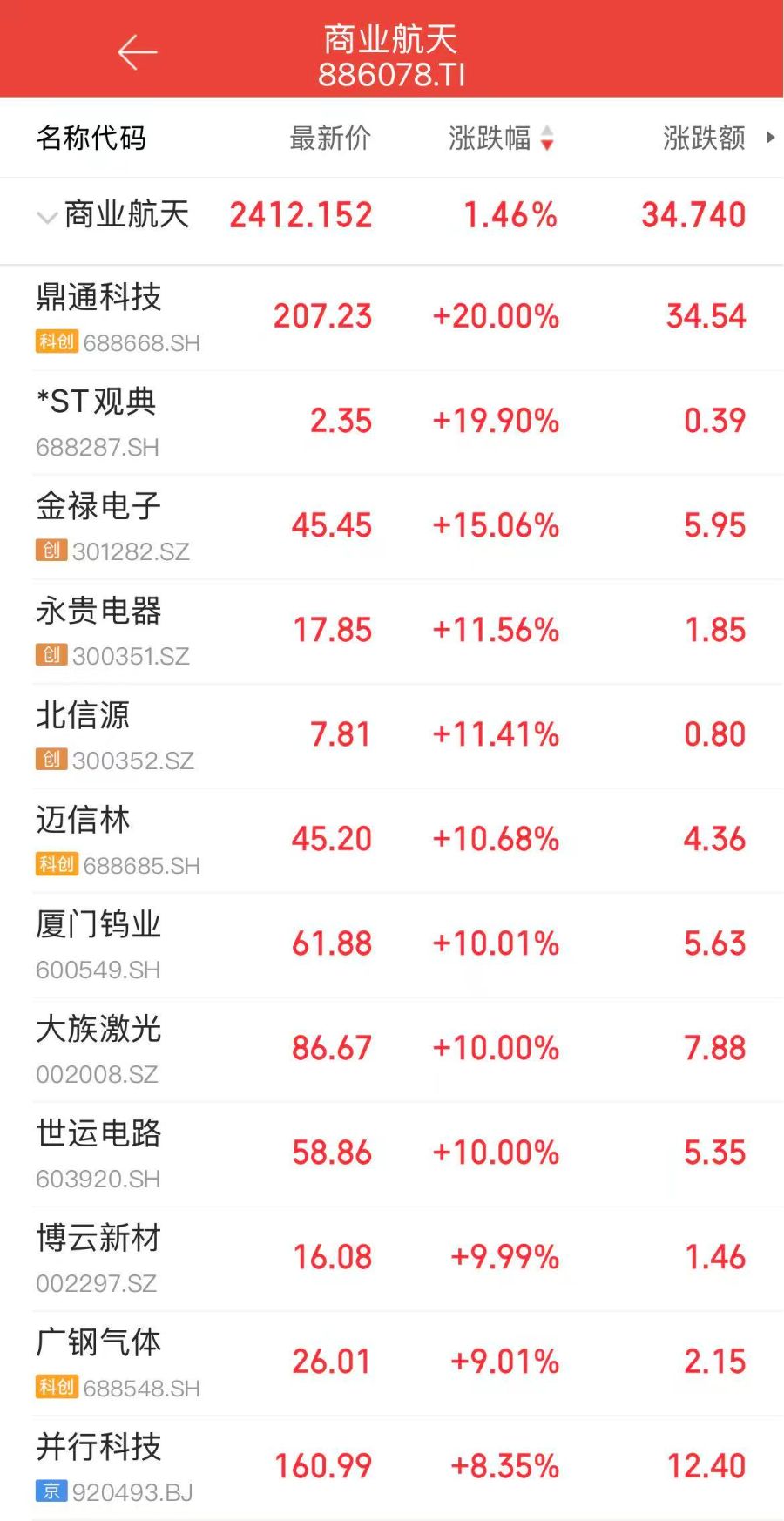Sort list by 涨跌幅 column
This screenshot has width=784, height=1521.
tap(500, 138)
